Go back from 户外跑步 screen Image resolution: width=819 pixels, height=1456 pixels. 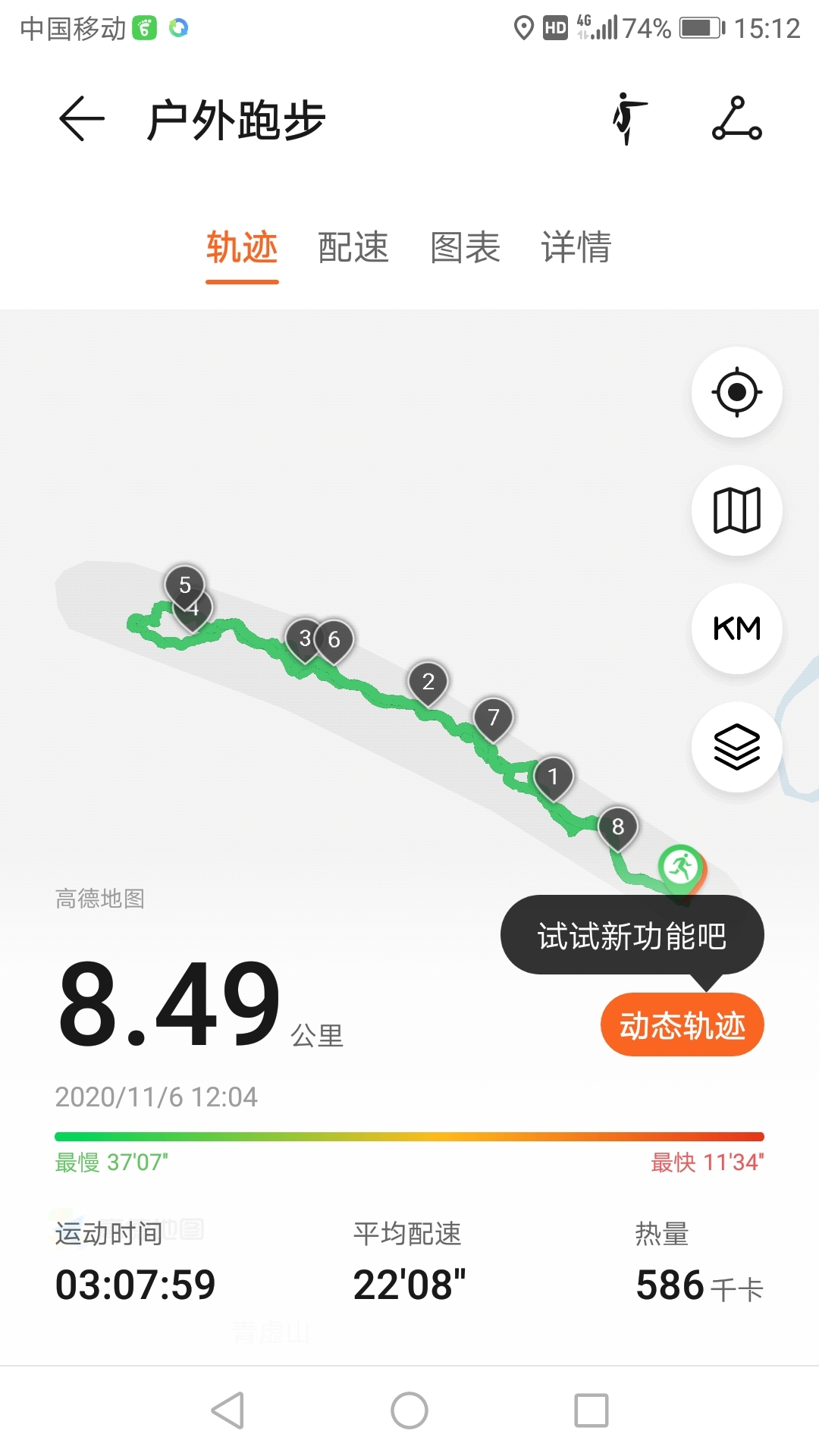tap(82, 119)
